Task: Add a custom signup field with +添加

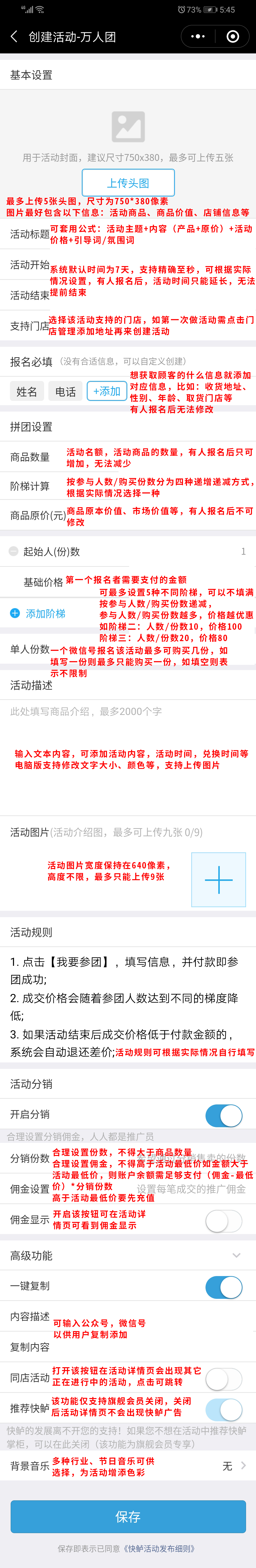Action: point(106,391)
